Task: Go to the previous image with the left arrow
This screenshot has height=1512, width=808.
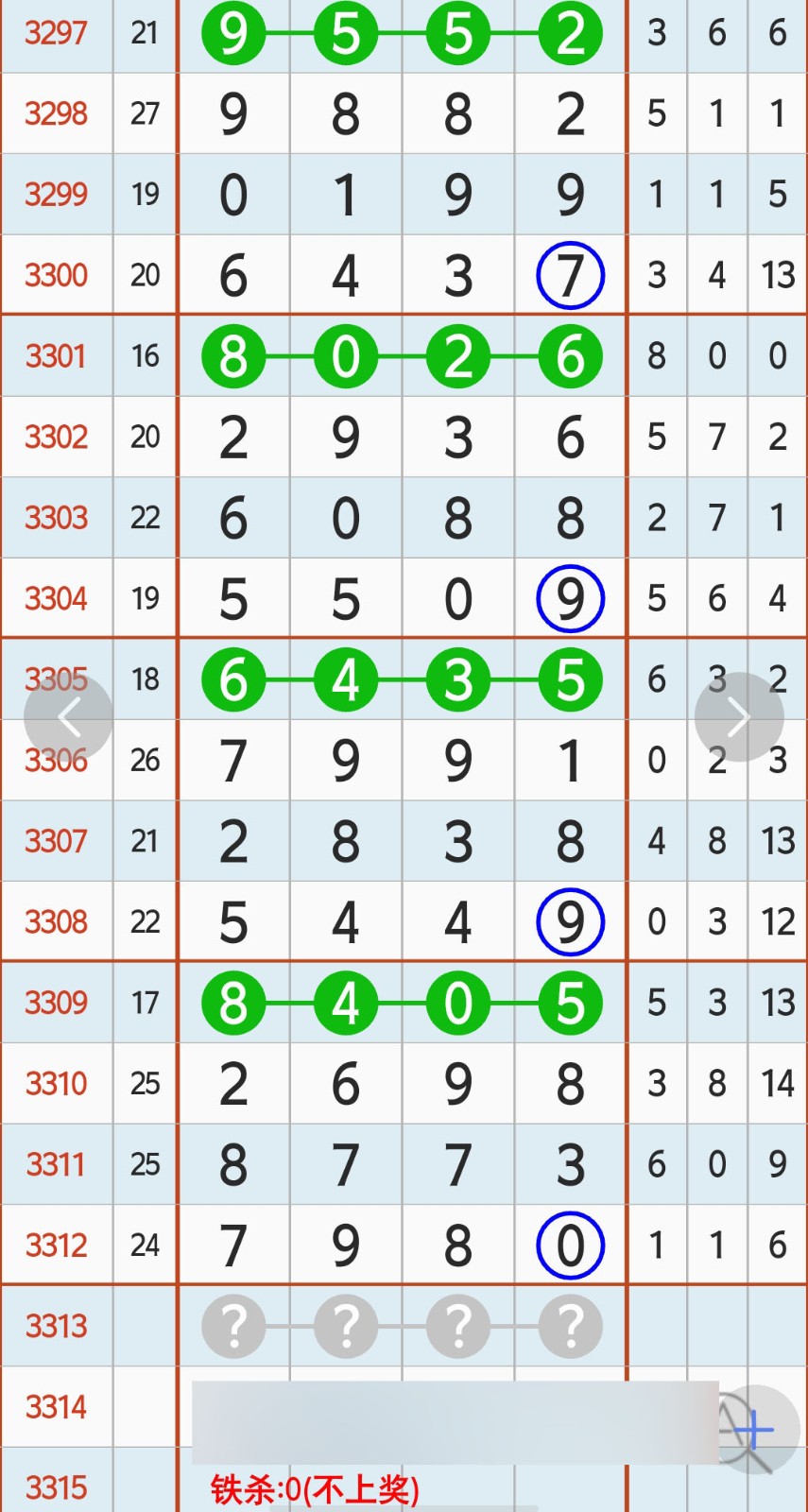Action: point(68,718)
